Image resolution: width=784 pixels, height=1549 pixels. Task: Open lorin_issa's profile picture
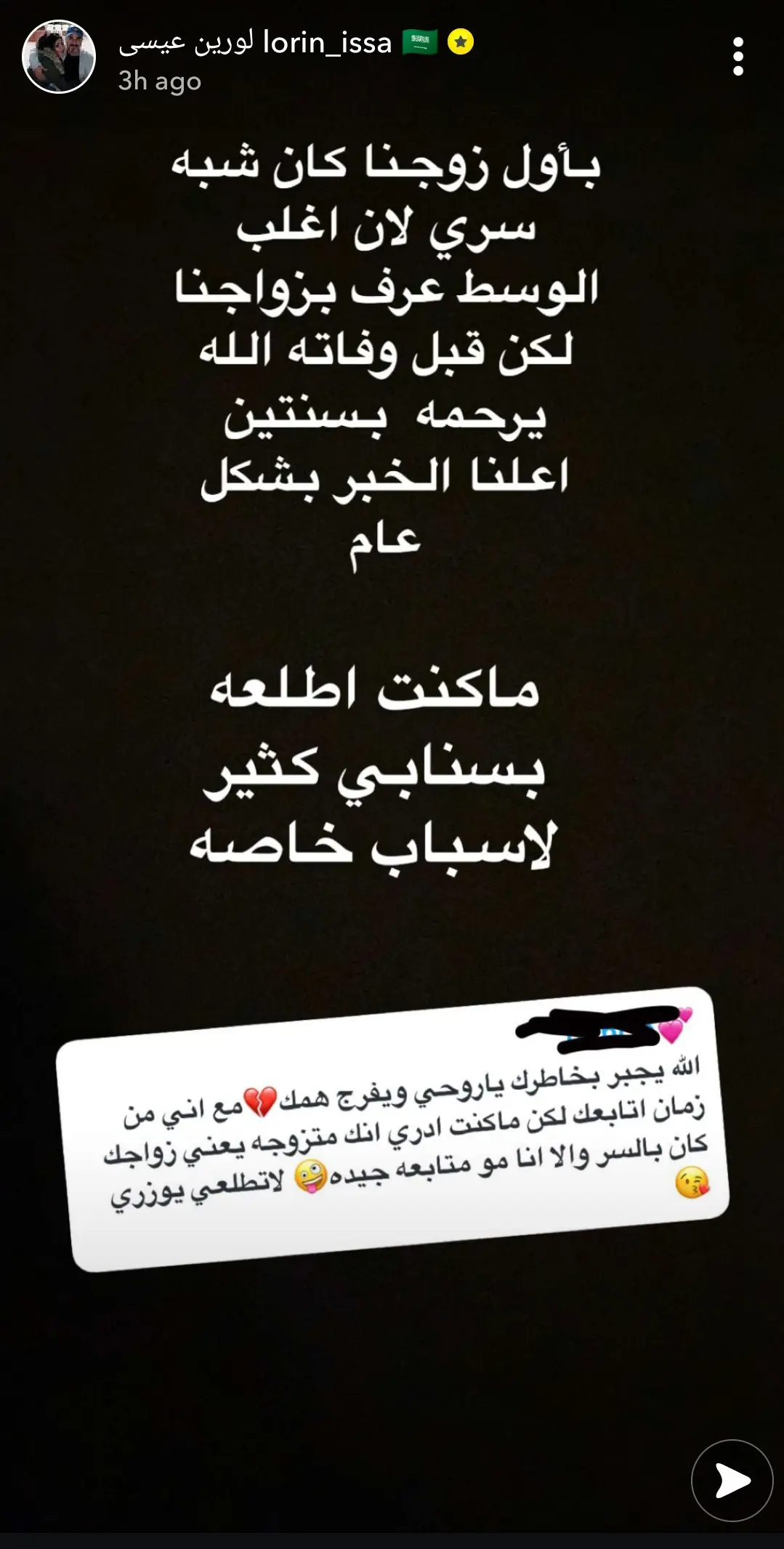click(59, 57)
